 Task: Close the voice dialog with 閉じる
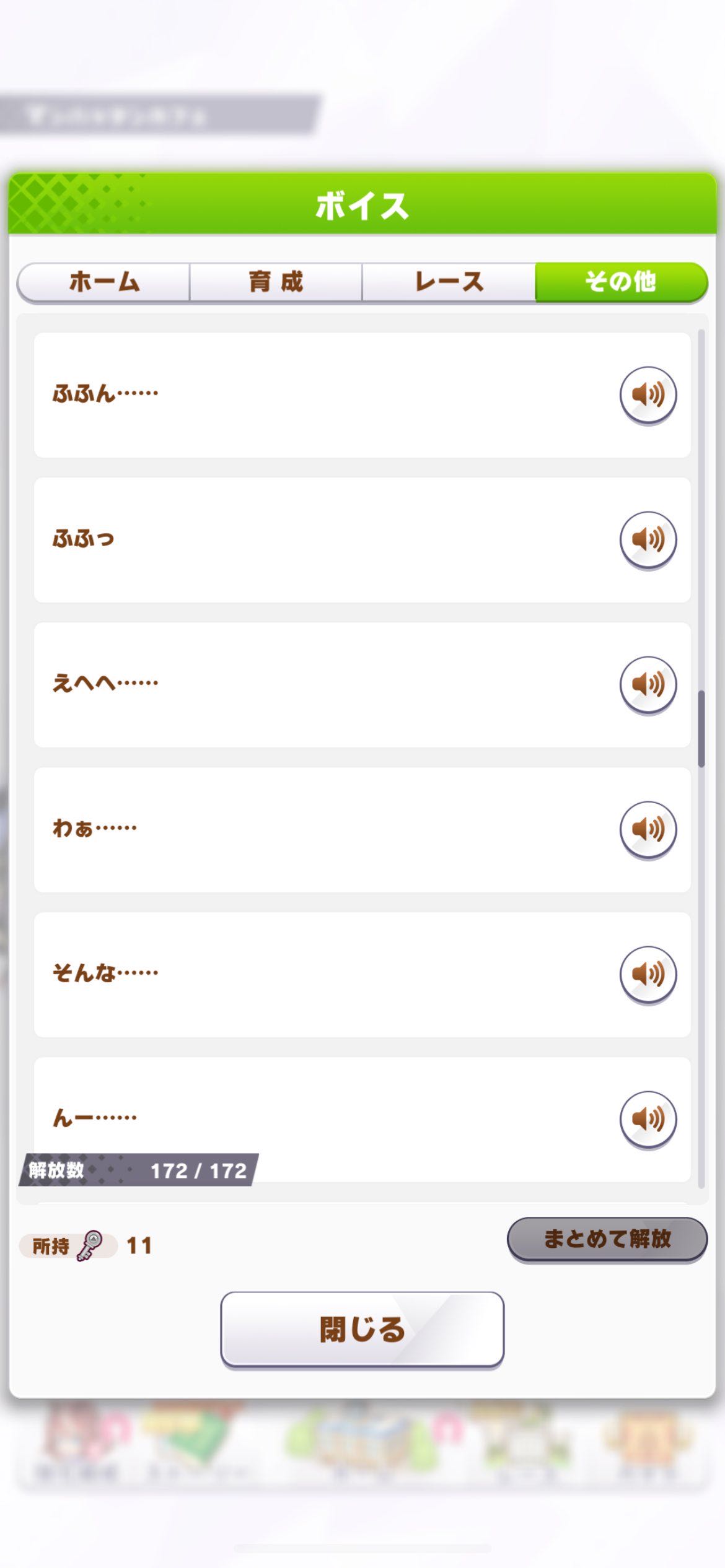(x=362, y=1329)
